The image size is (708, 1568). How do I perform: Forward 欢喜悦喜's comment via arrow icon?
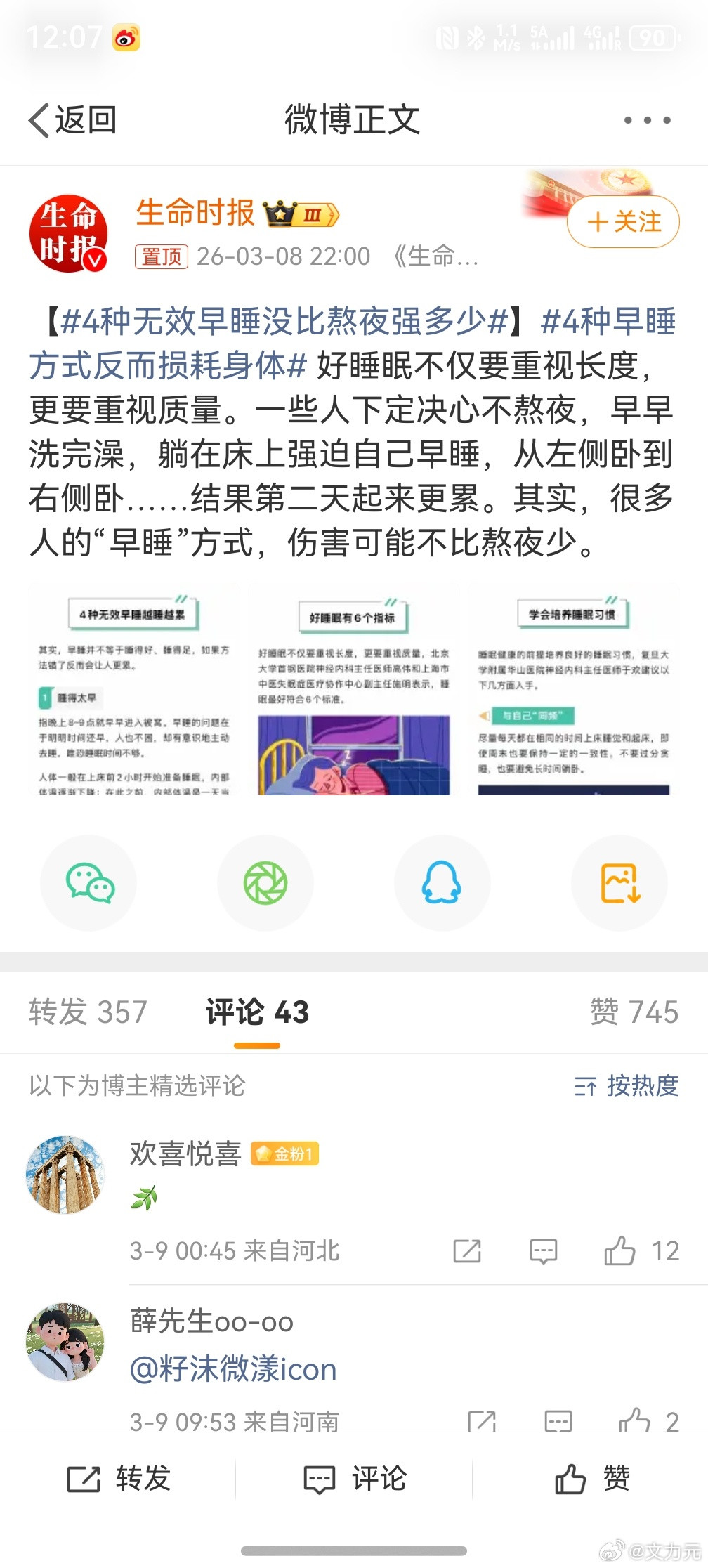point(466,1250)
